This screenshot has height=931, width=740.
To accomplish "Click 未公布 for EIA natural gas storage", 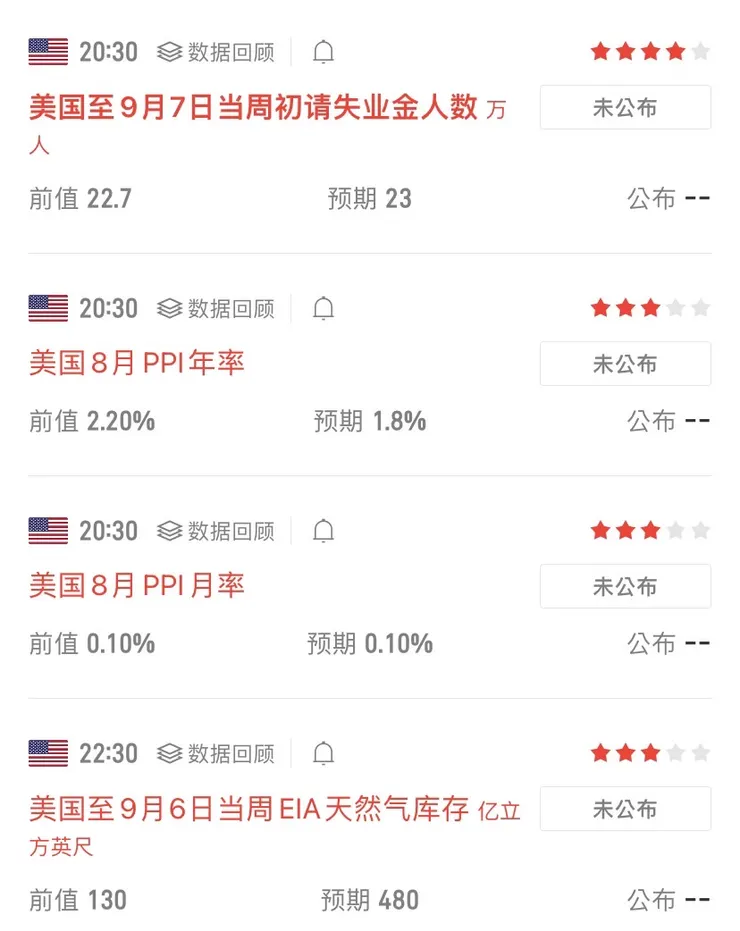I will coord(625,809).
